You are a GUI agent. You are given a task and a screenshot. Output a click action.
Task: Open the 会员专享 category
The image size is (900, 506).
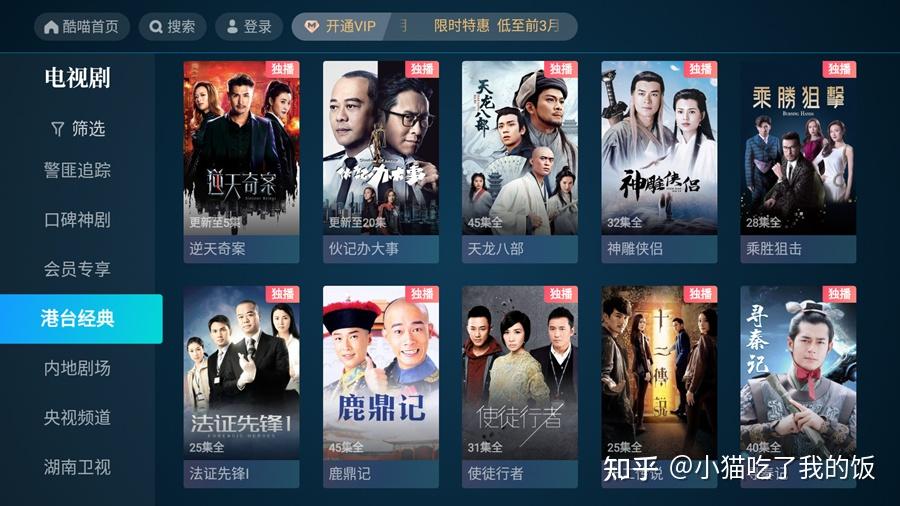(x=78, y=269)
